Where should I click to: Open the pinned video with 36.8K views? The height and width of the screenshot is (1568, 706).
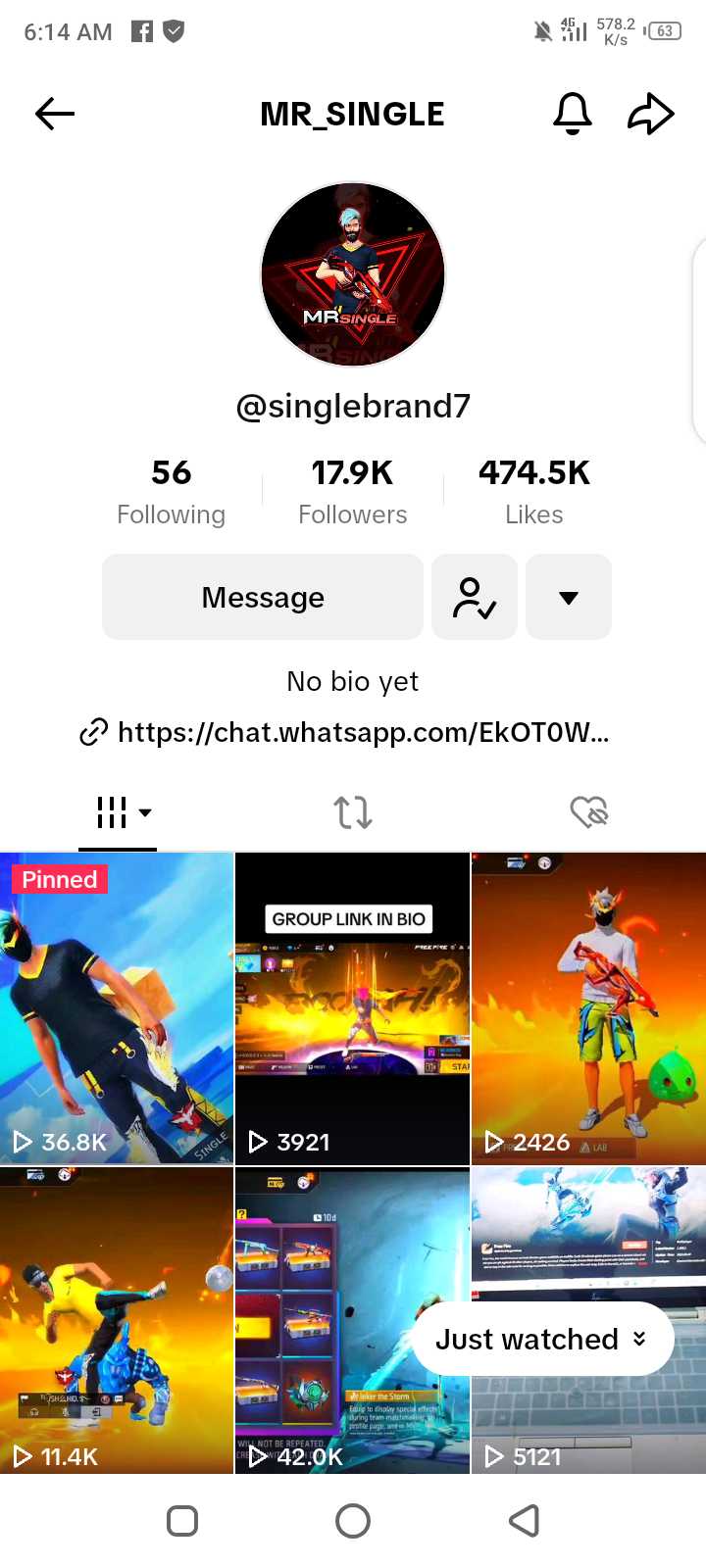[117, 1008]
